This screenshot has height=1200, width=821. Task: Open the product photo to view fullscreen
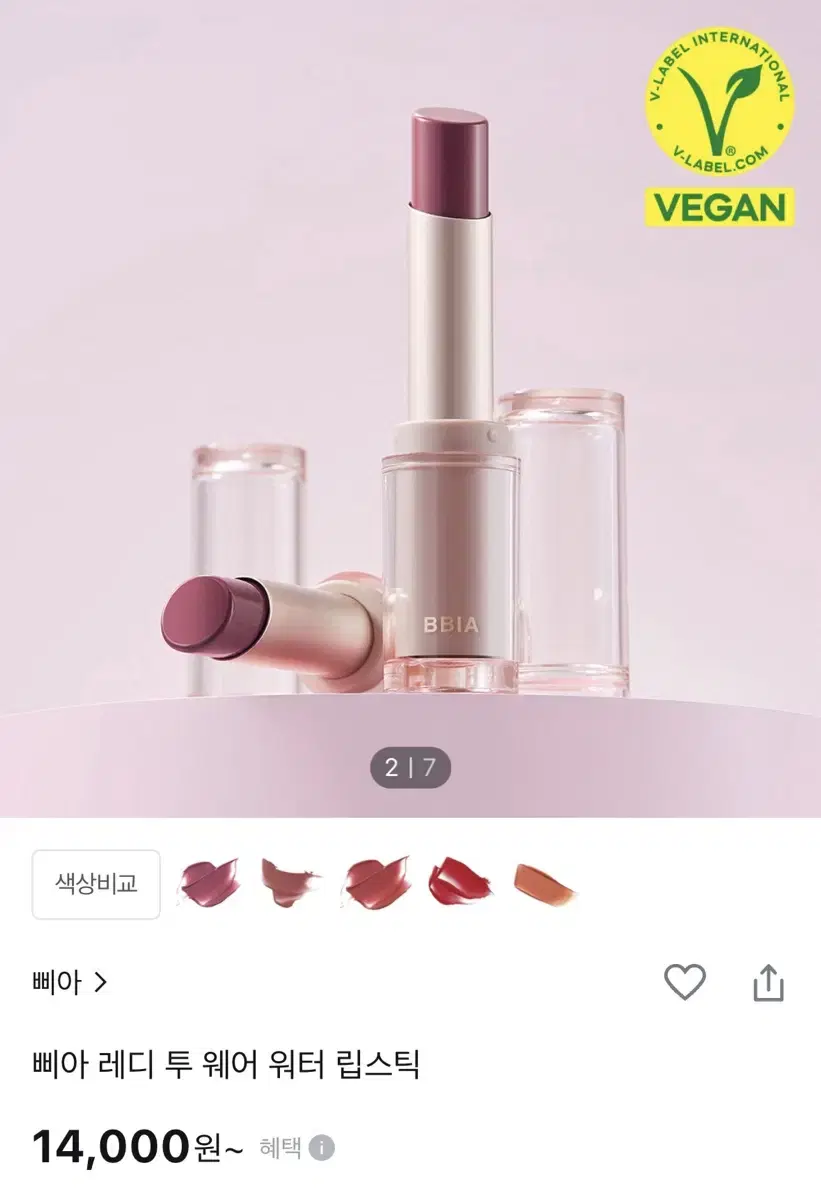point(411,400)
